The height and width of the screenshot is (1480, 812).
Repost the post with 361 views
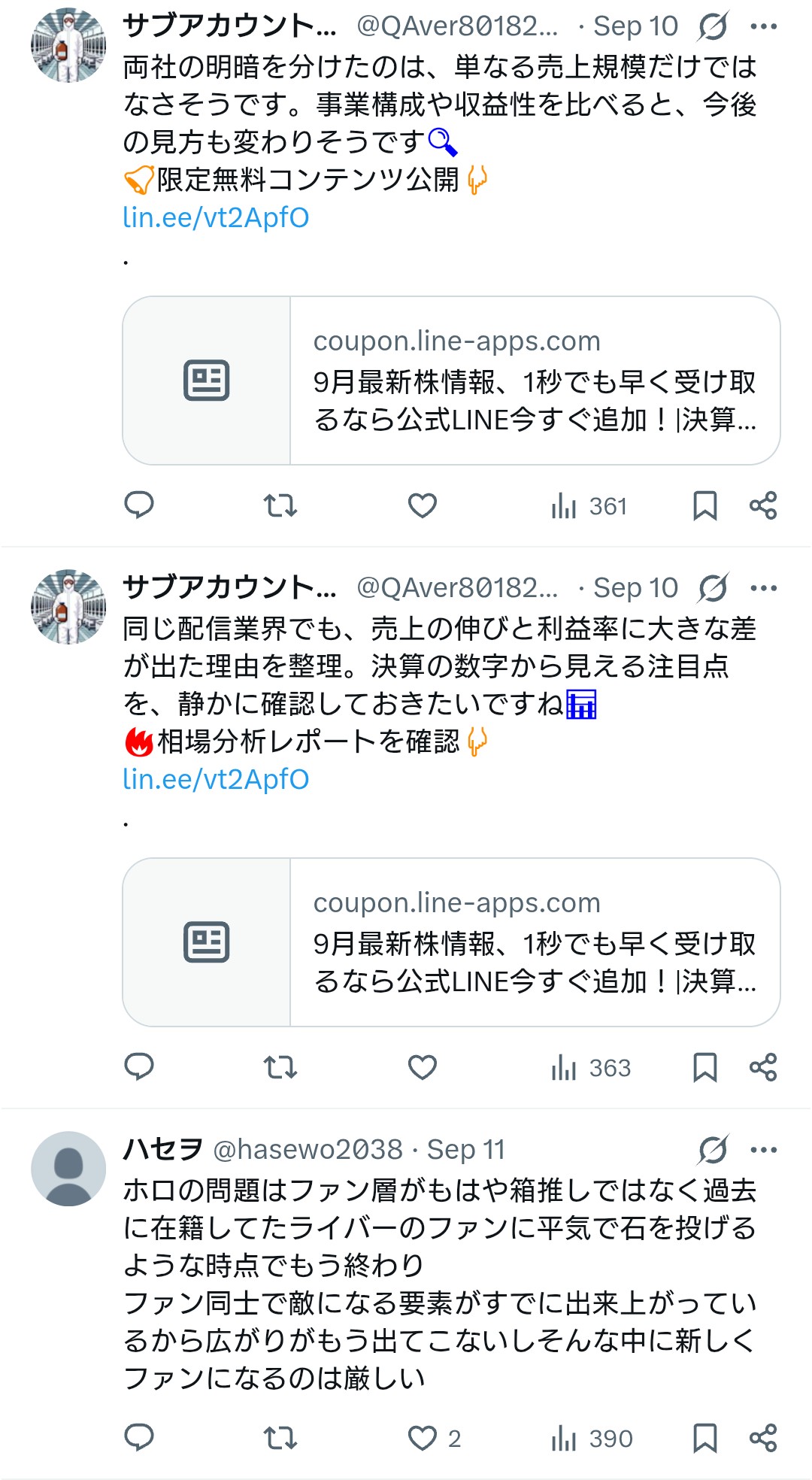tap(280, 505)
